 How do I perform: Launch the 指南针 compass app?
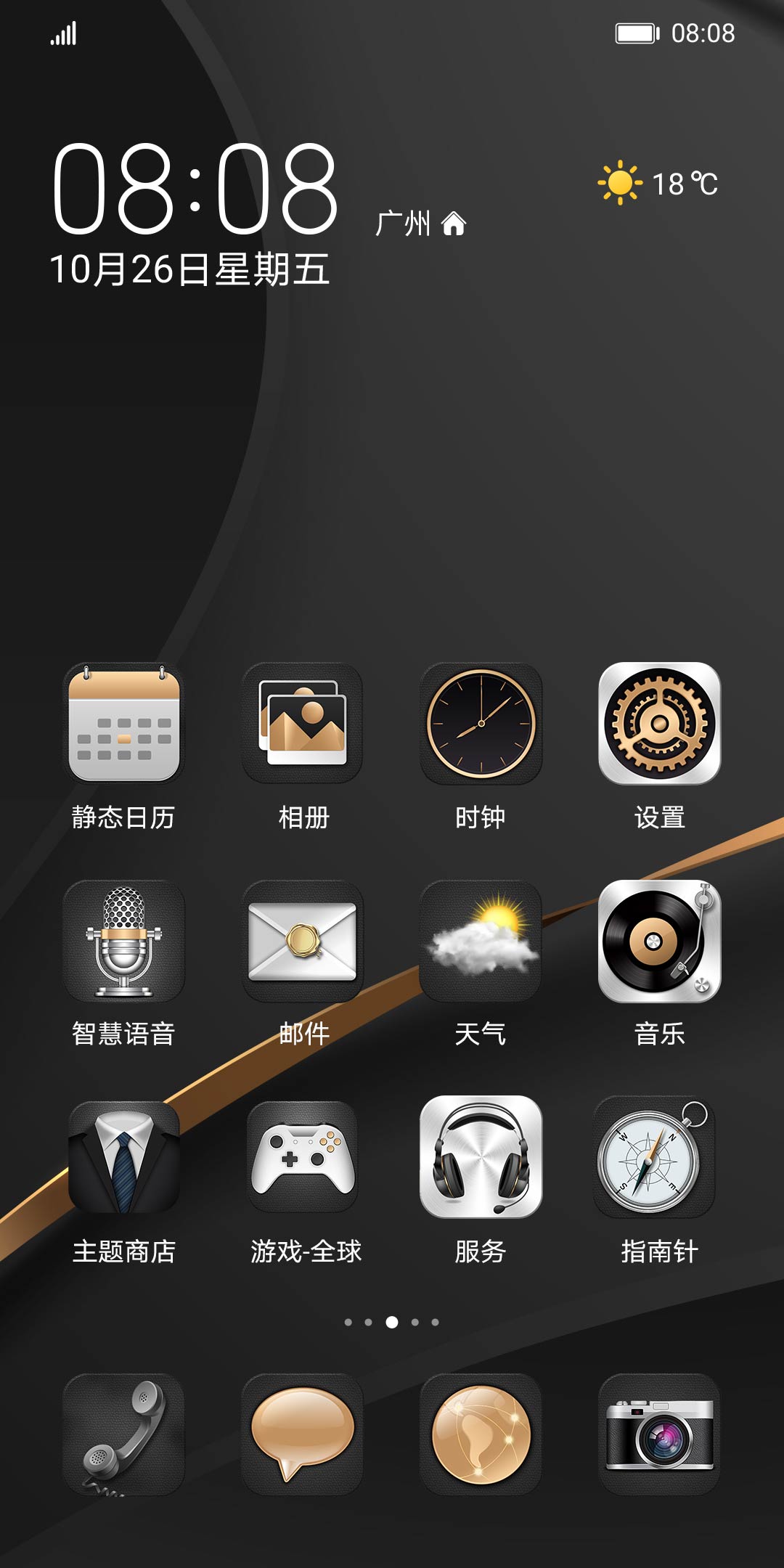[653, 1157]
